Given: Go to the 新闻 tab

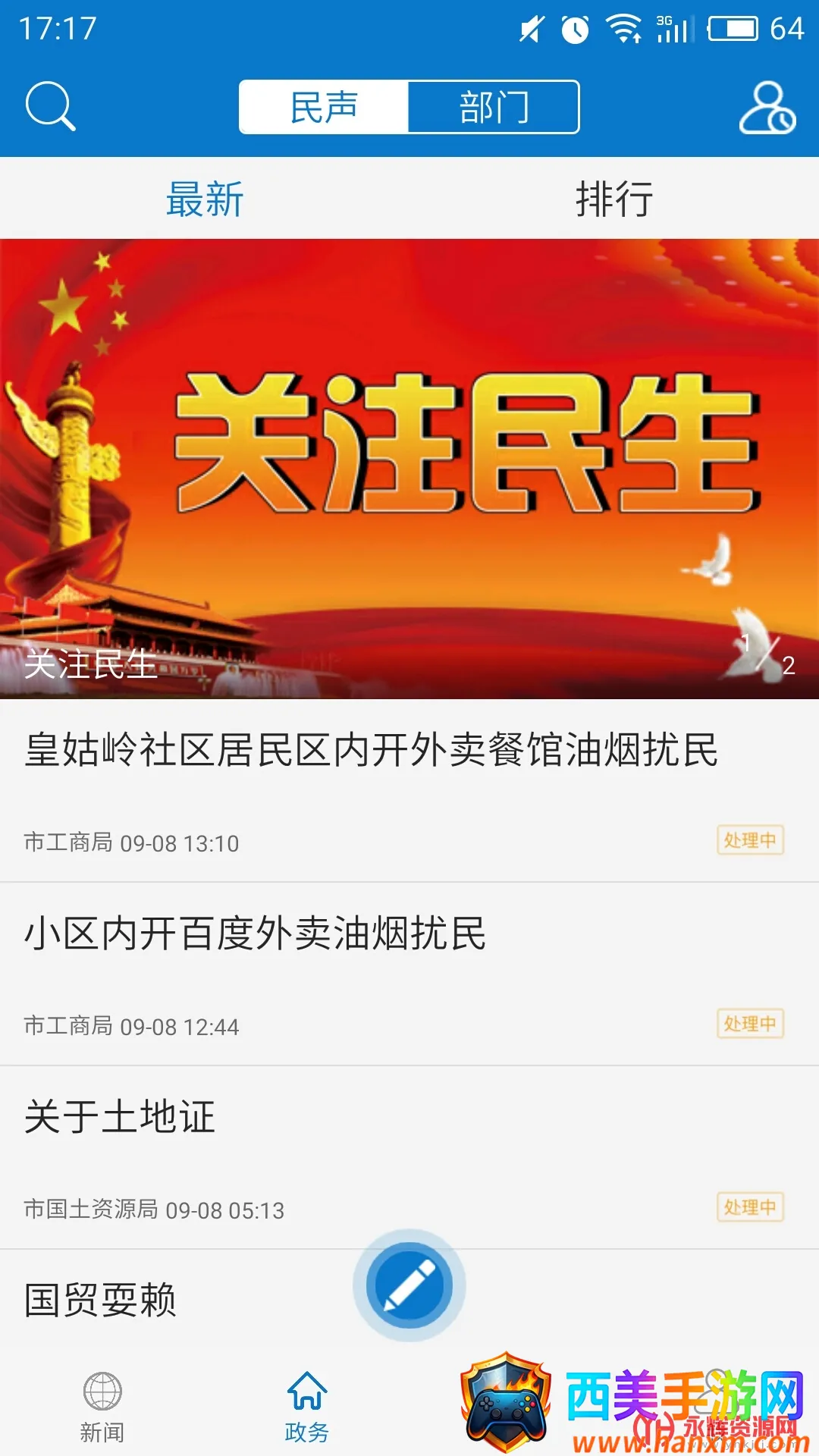Looking at the screenshot, I should click(102, 1407).
